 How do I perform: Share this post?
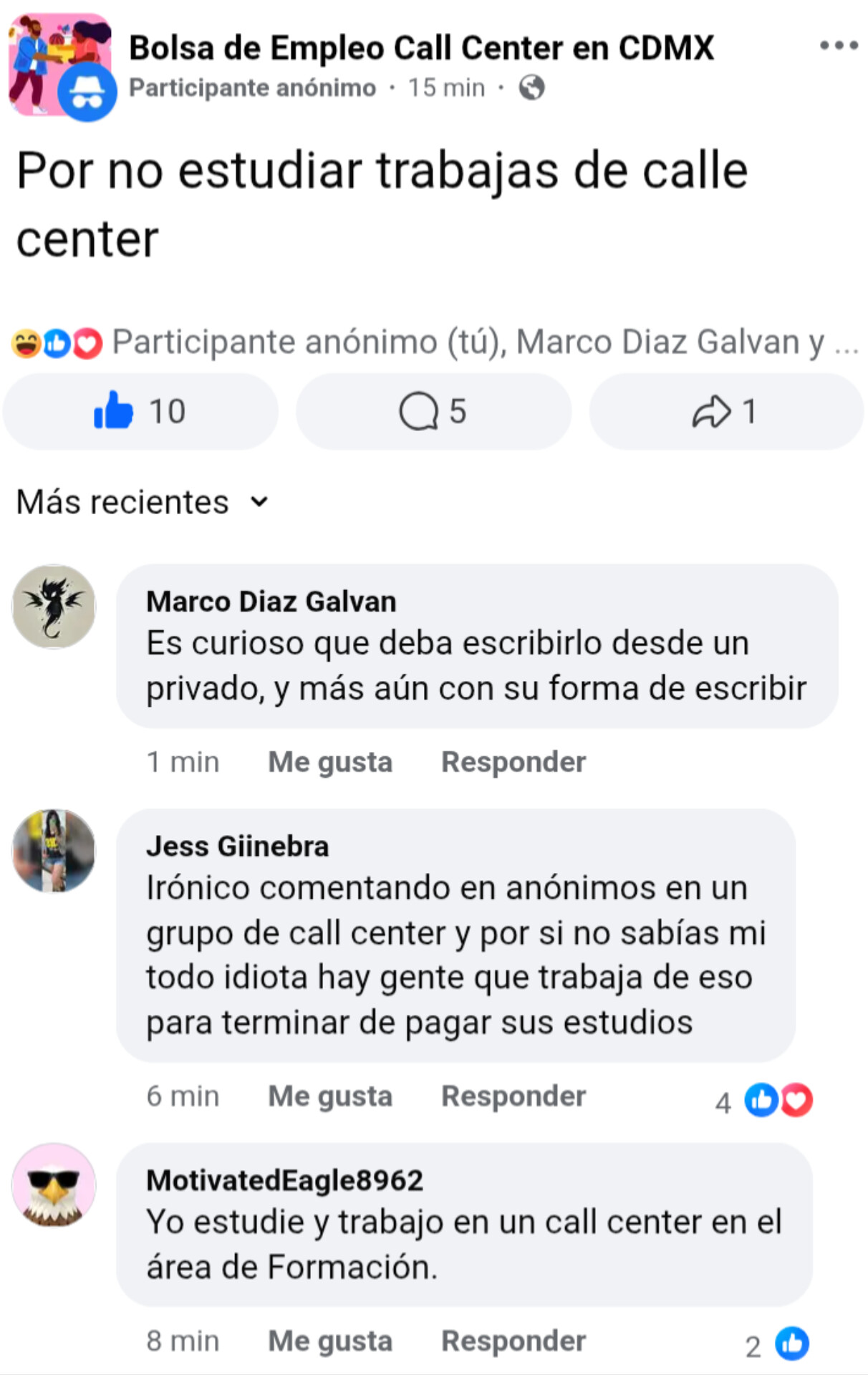click(725, 412)
